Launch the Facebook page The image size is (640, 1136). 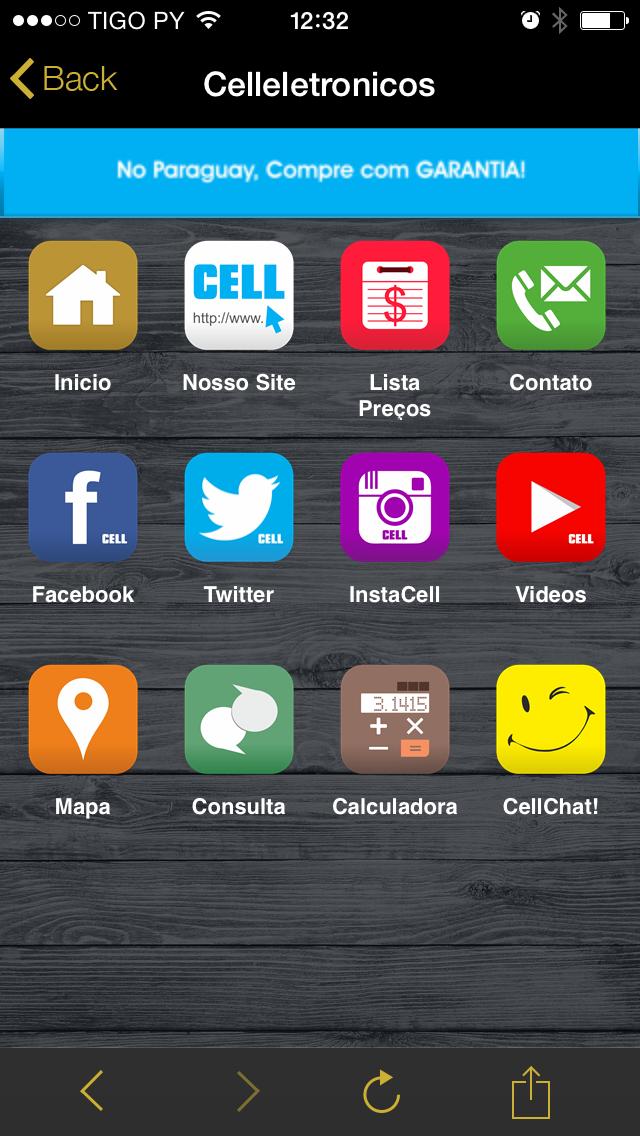coord(83,507)
